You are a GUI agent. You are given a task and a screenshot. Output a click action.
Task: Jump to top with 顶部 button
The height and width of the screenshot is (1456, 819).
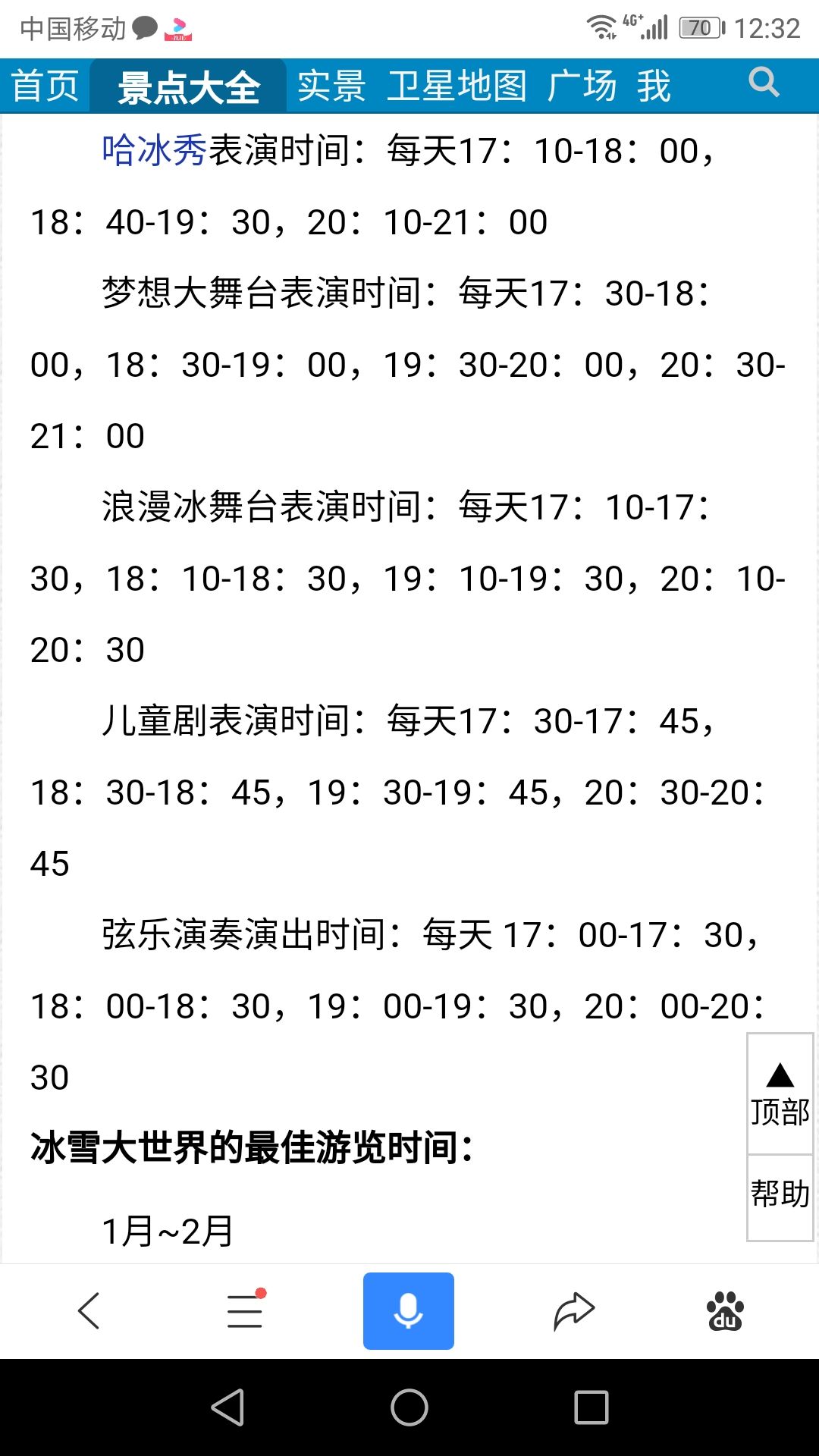(780, 1094)
